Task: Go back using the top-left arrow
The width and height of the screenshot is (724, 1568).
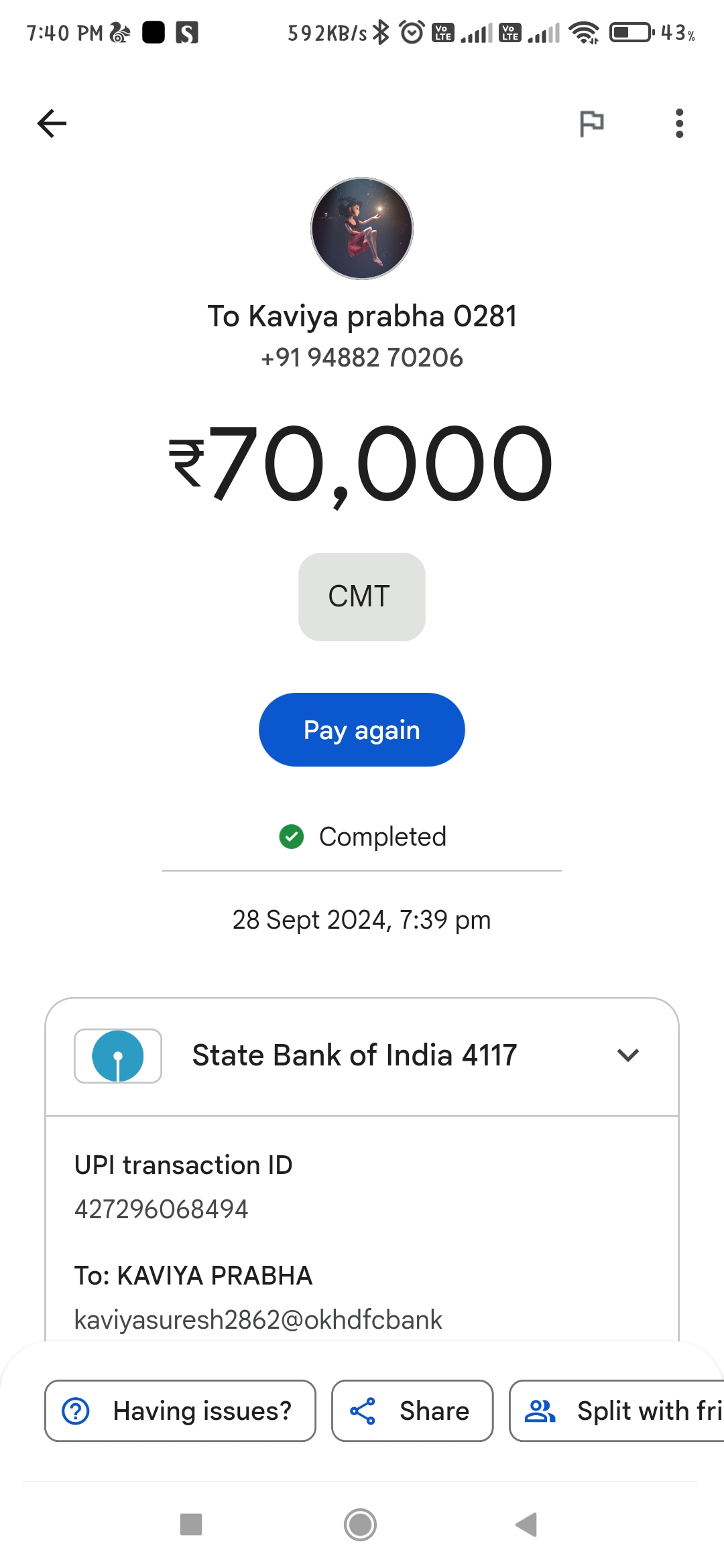Action: tap(52, 123)
